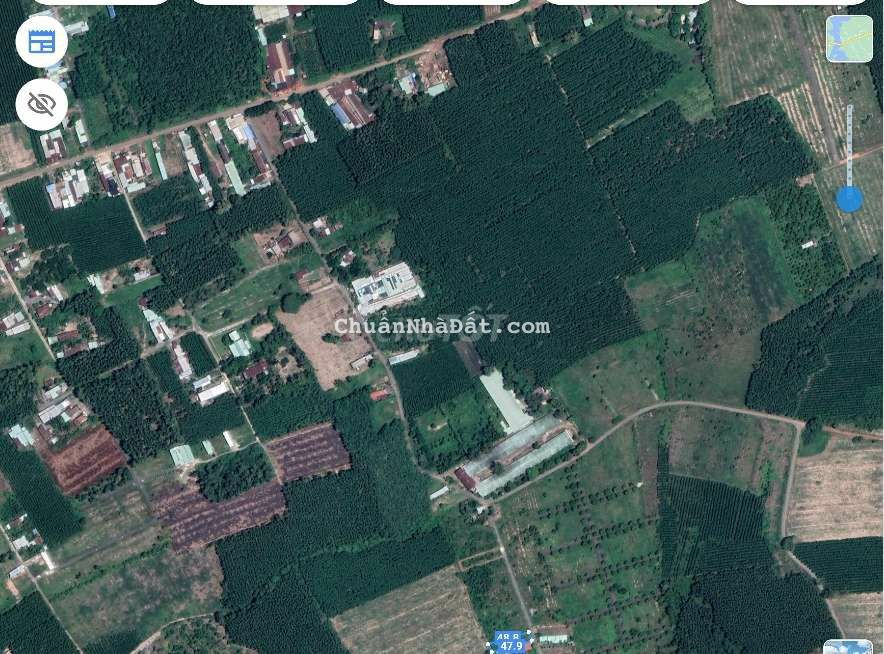Tap the map type thumbnail at top right
Image resolution: width=884 pixels, height=654 pixels.
point(849,40)
